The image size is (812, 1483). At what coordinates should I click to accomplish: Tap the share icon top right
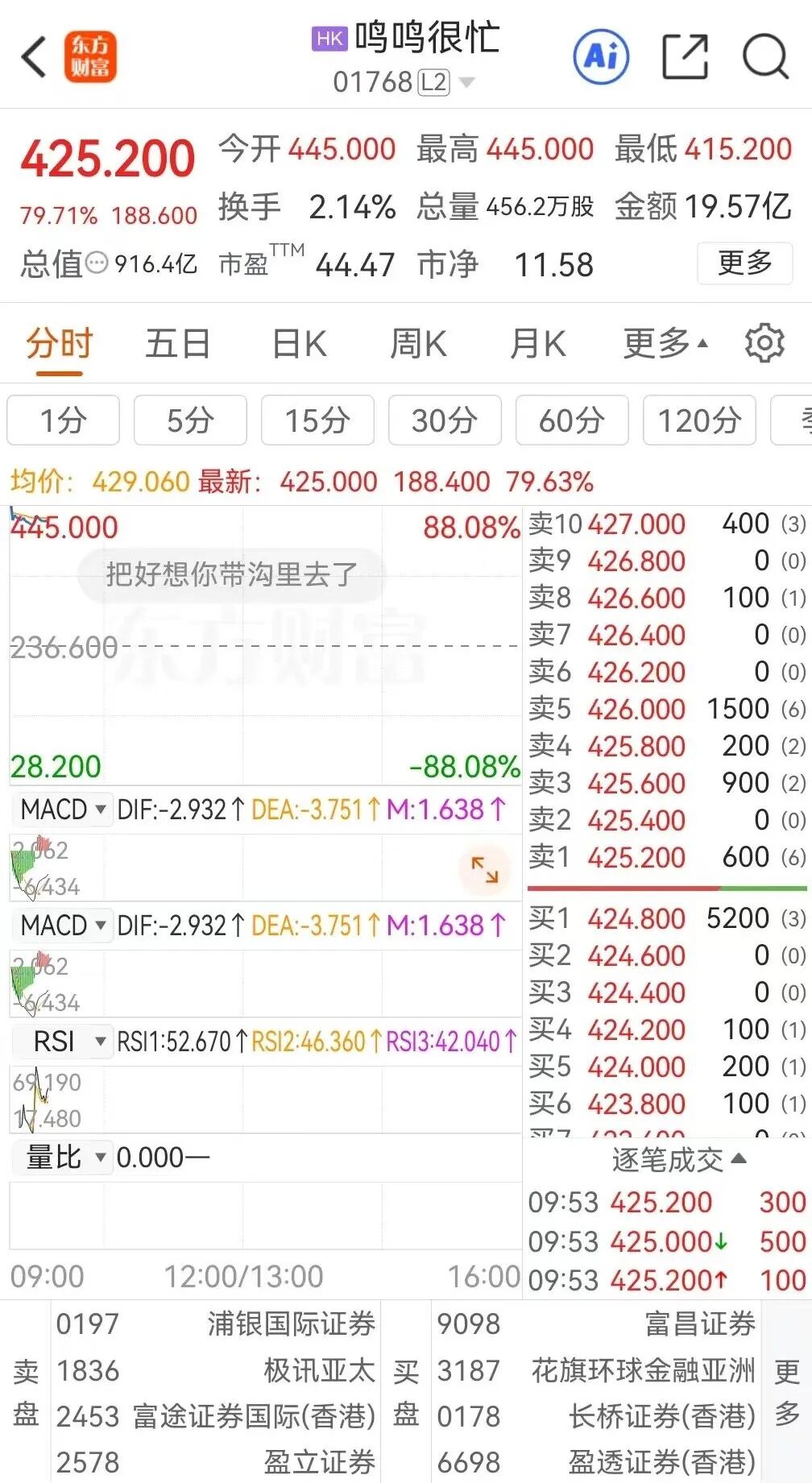tap(686, 56)
